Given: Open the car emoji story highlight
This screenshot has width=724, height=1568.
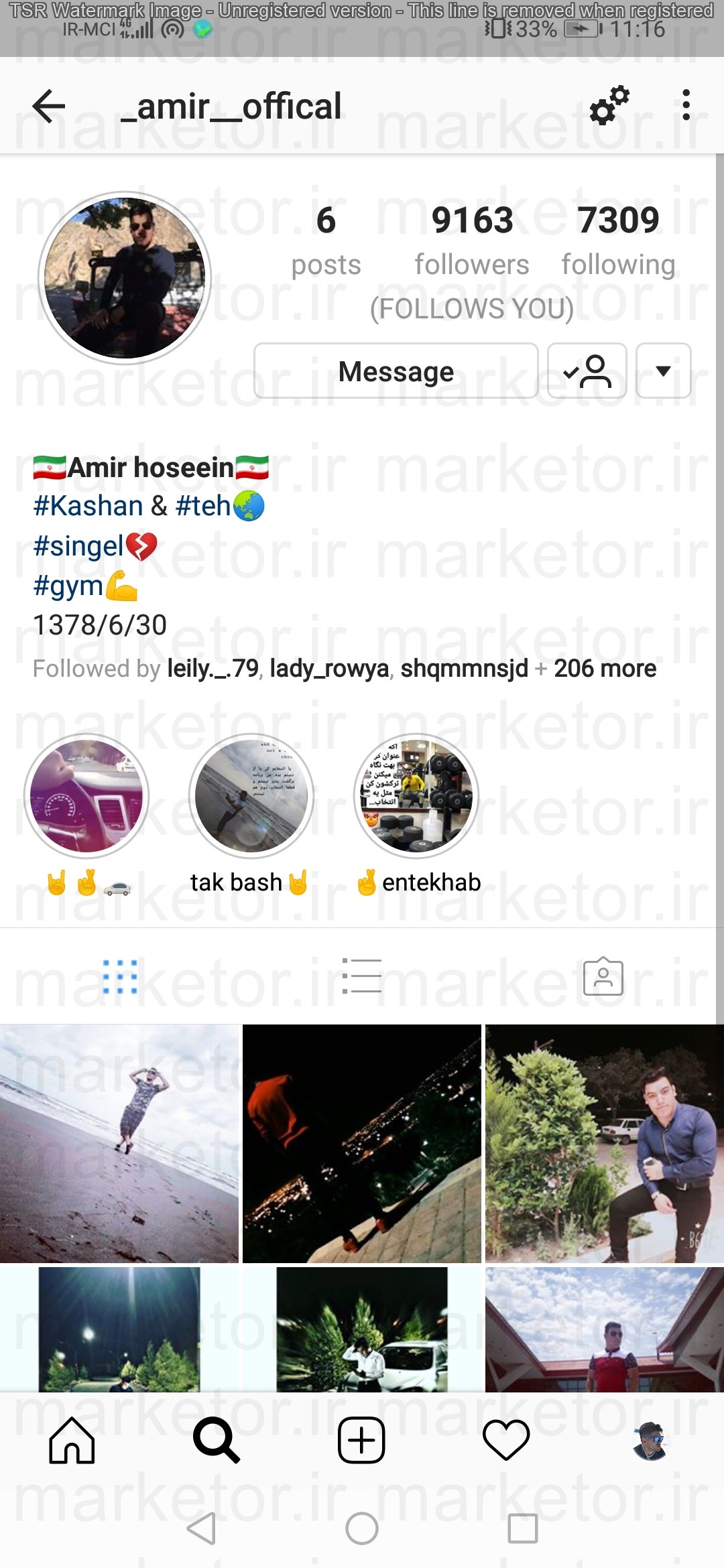Looking at the screenshot, I should [x=86, y=815].
